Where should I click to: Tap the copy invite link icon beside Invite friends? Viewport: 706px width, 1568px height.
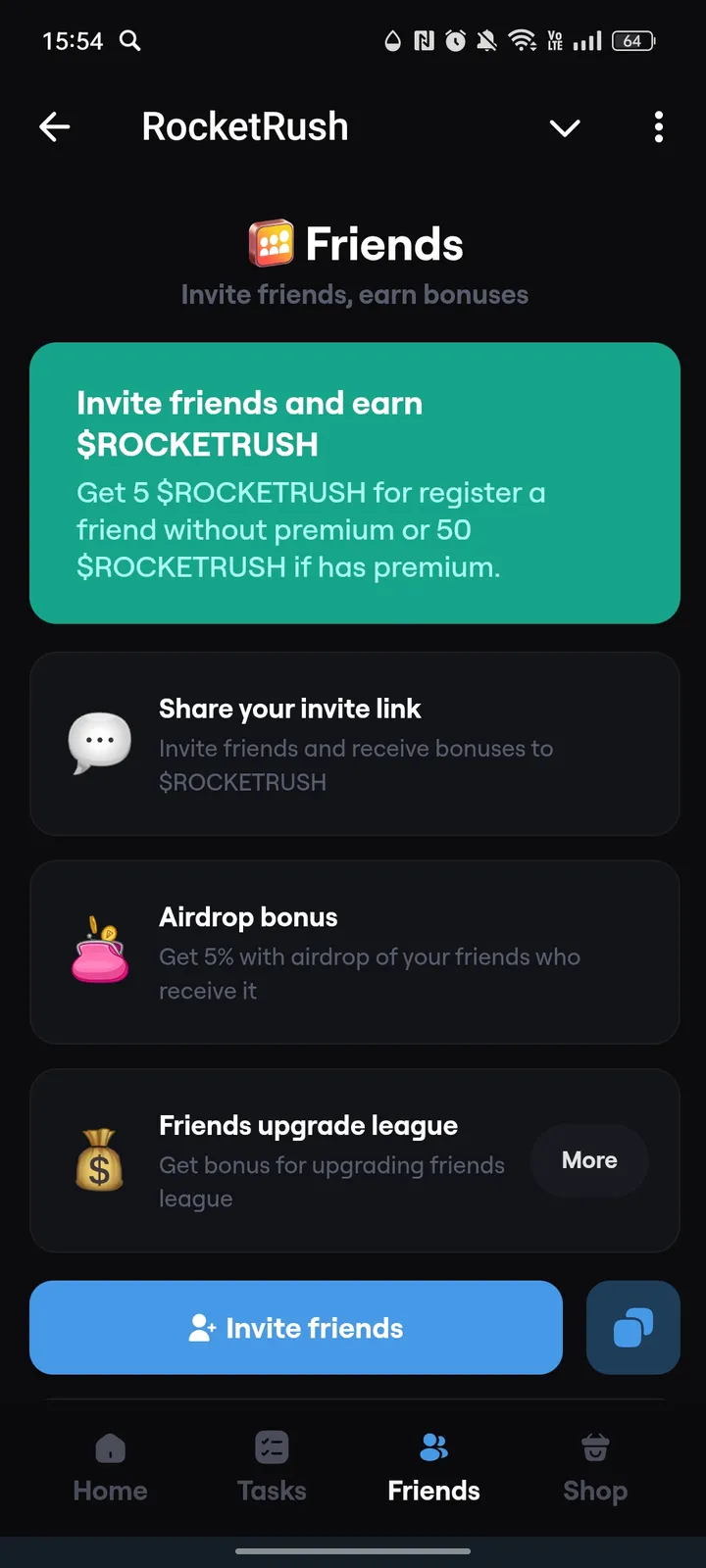coord(632,1328)
